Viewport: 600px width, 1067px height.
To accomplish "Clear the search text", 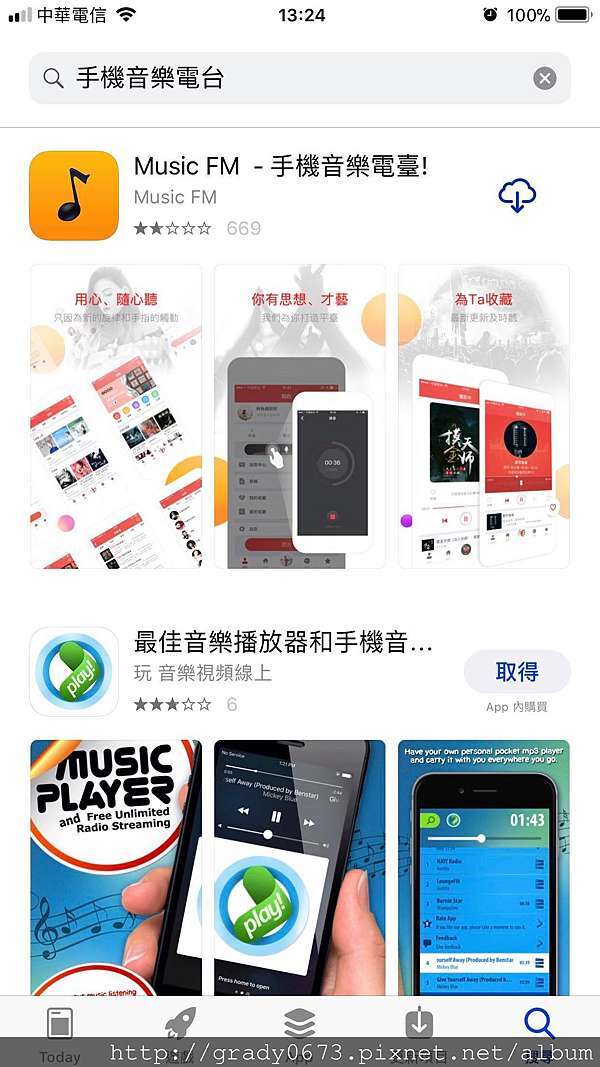I will tap(544, 78).
